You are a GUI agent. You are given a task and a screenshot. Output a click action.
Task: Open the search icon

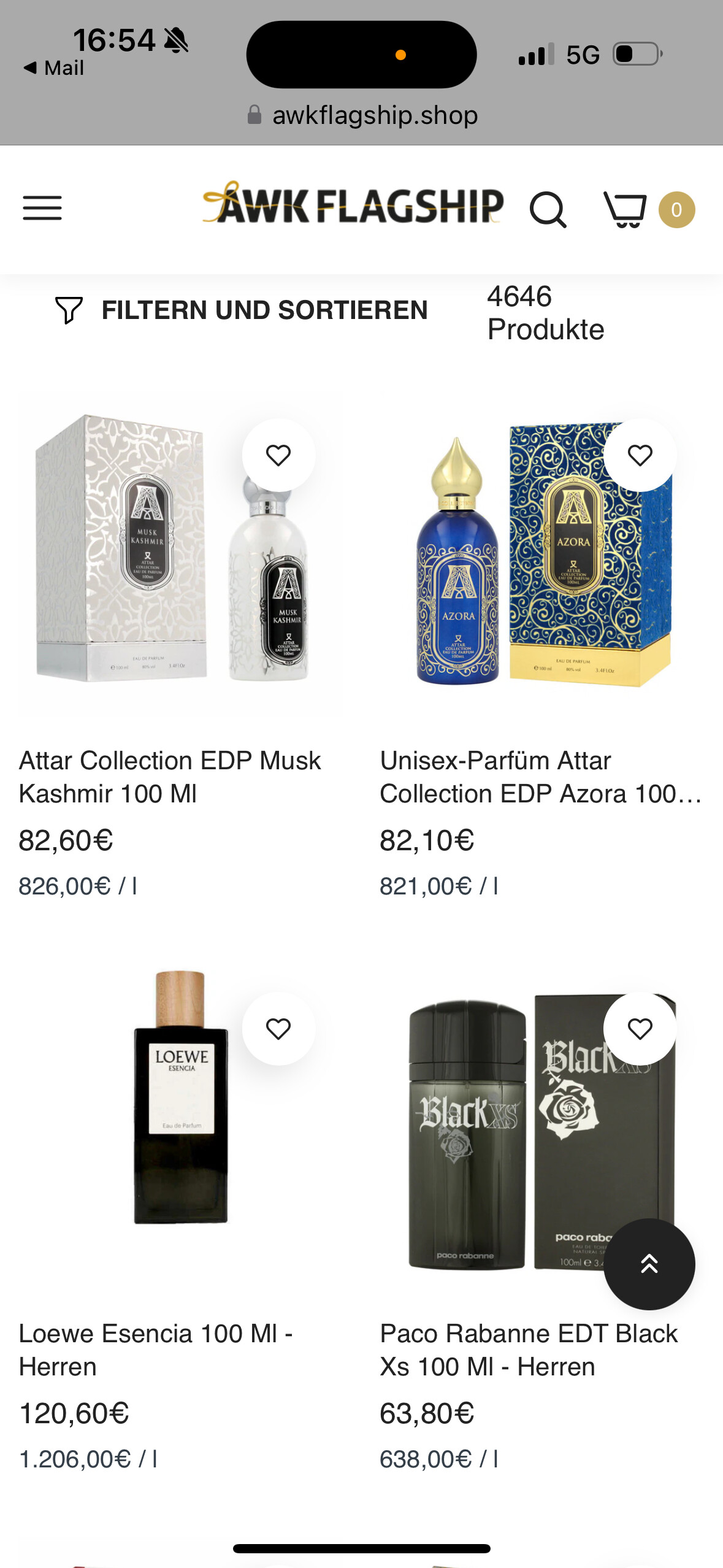click(x=548, y=210)
